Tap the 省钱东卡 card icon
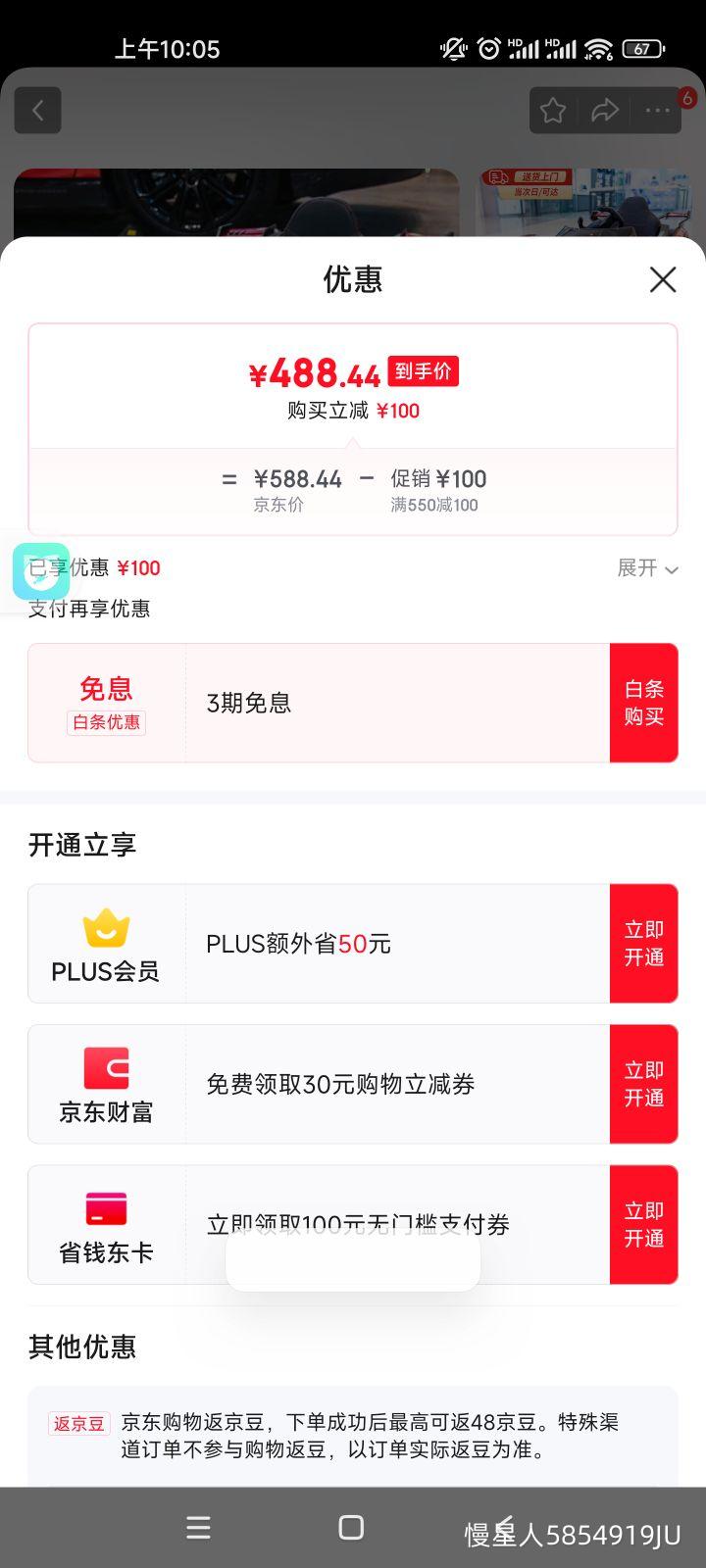This screenshot has height=1568, width=706. pyautogui.click(x=106, y=1208)
